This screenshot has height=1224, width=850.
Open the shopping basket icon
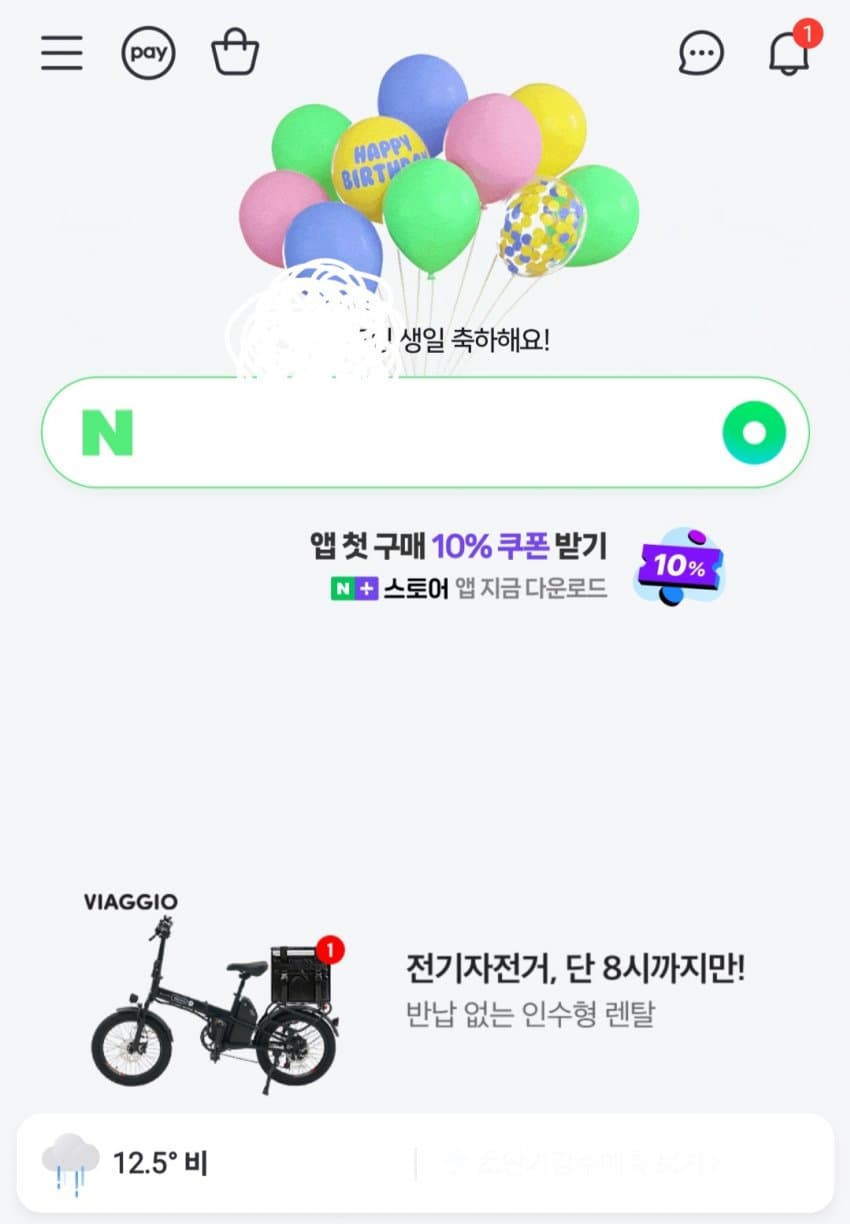[235, 53]
